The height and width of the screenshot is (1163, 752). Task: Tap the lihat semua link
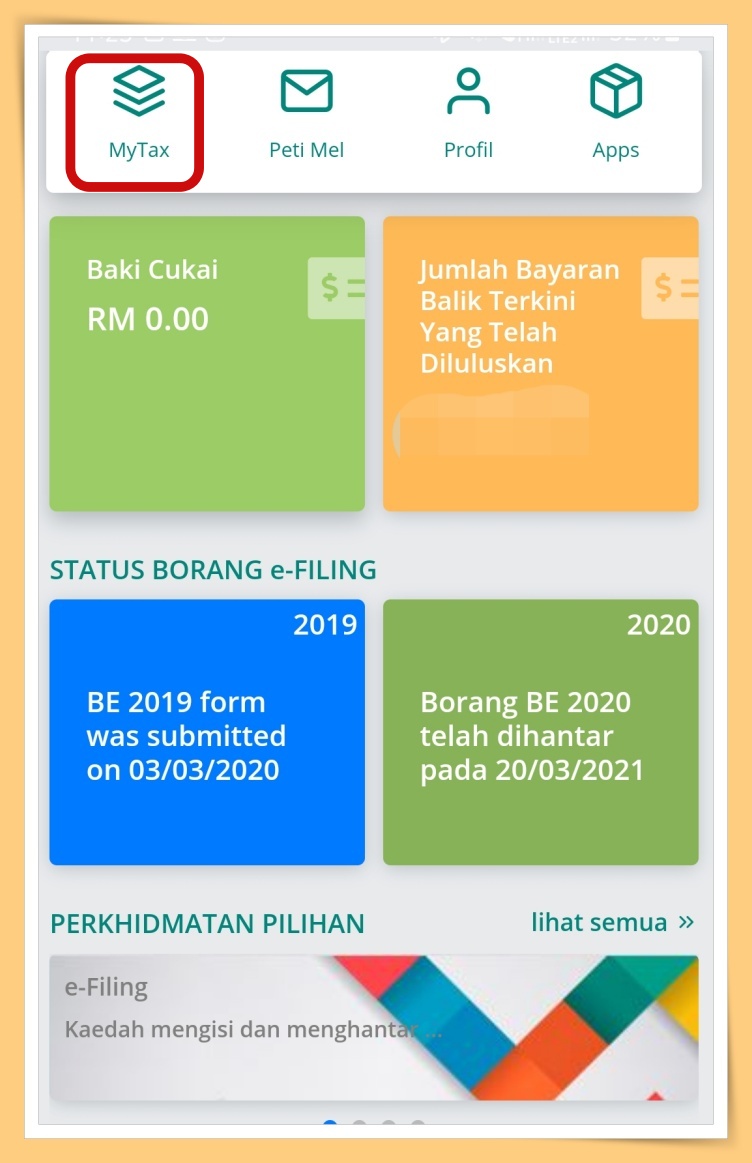click(x=612, y=922)
